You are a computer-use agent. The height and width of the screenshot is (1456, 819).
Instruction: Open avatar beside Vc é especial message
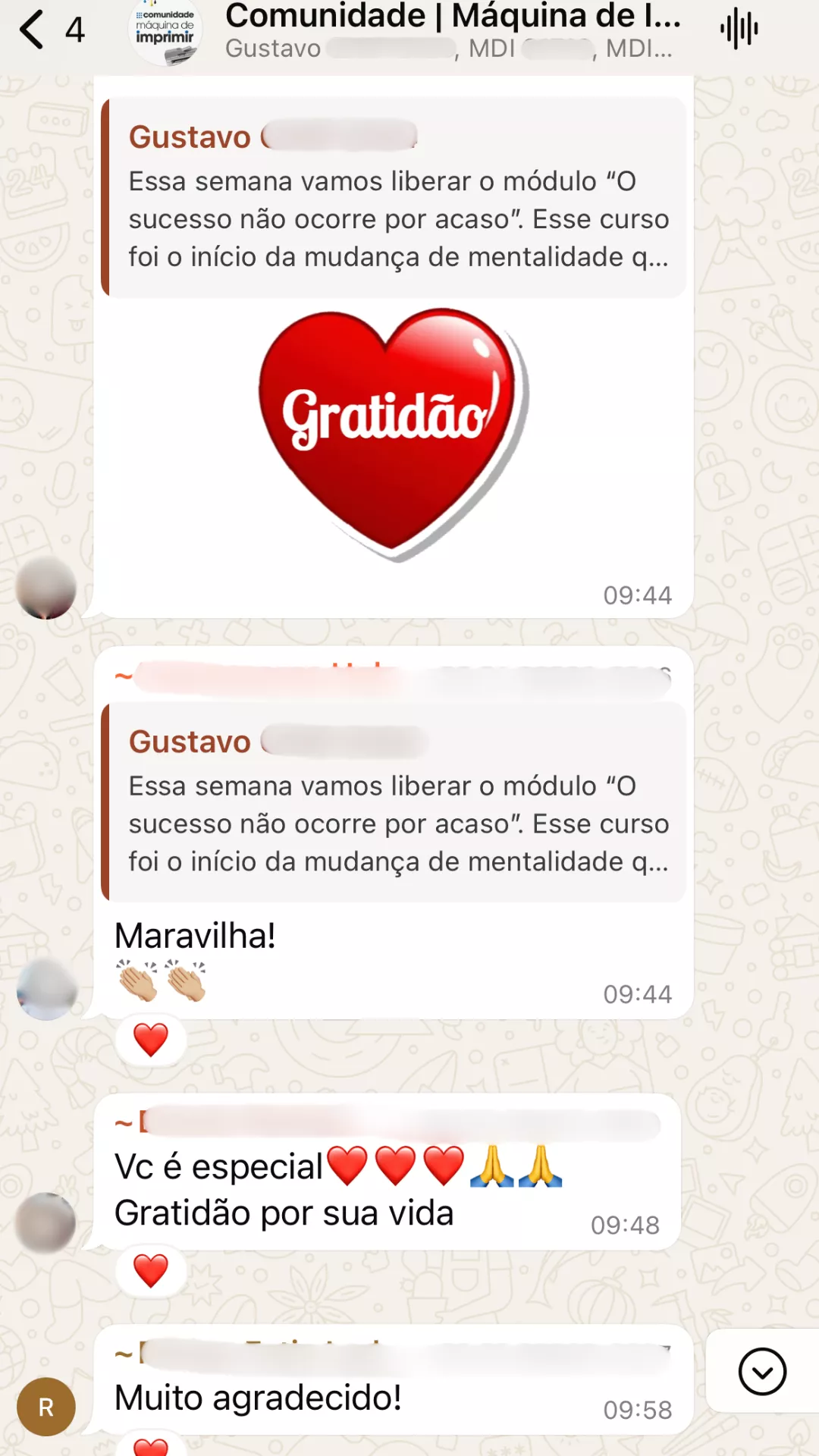tap(46, 1222)
